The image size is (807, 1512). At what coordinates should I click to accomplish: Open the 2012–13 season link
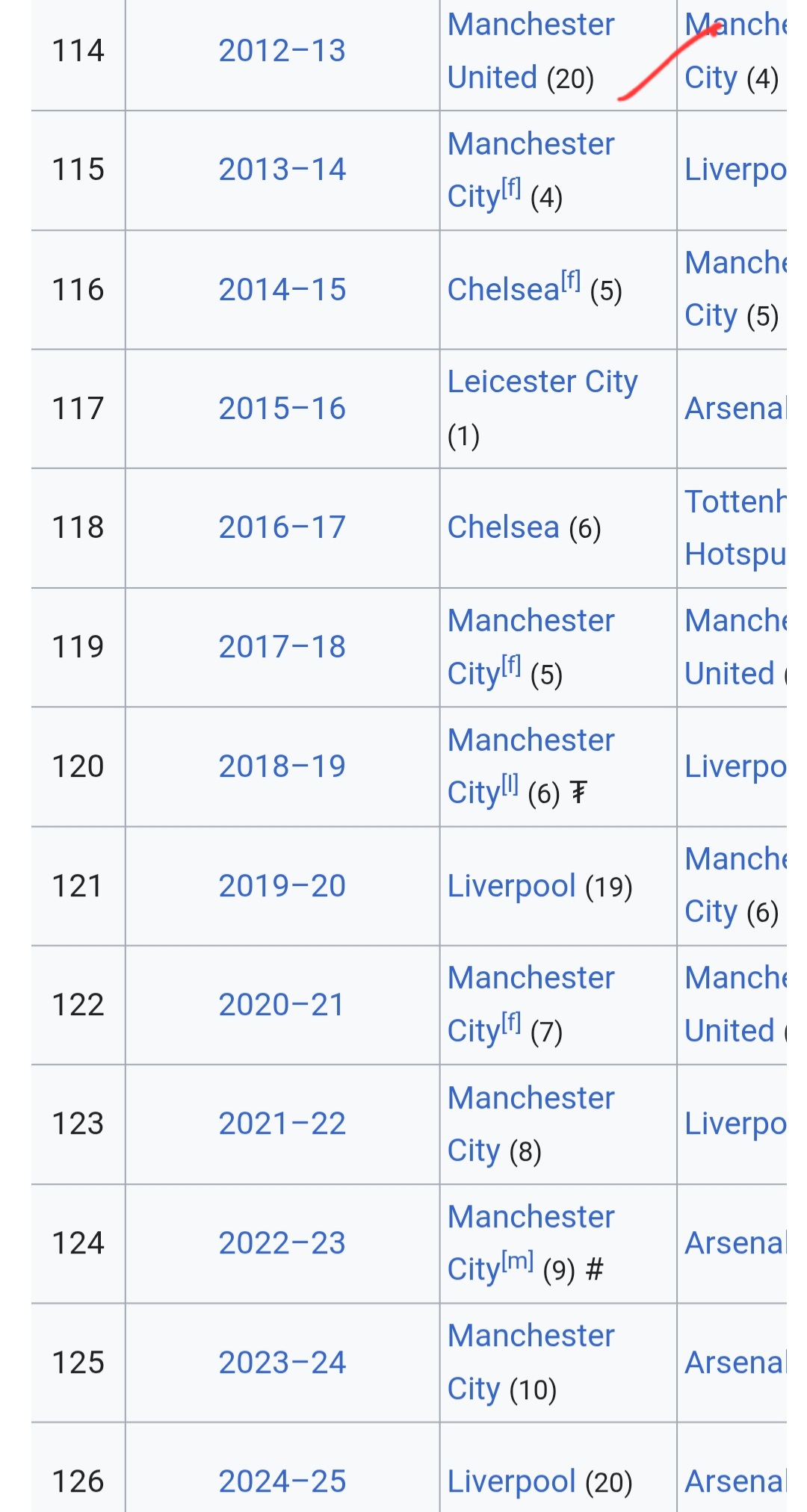point(282,51)
